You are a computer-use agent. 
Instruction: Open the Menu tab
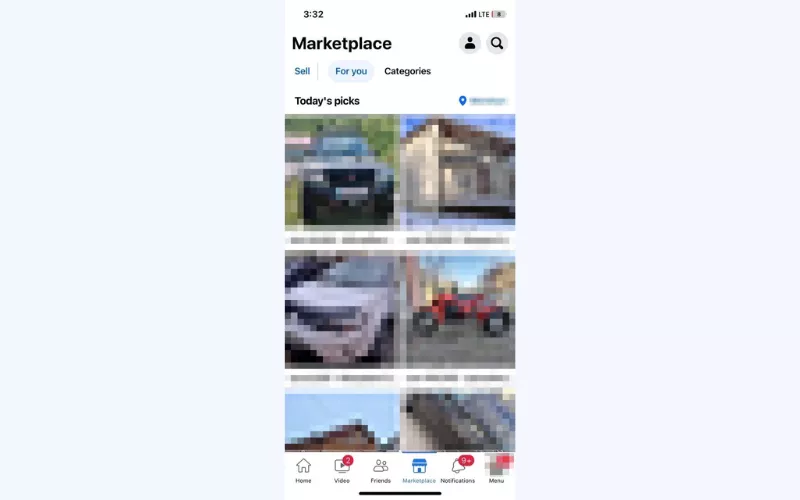(x=496, y=469)
